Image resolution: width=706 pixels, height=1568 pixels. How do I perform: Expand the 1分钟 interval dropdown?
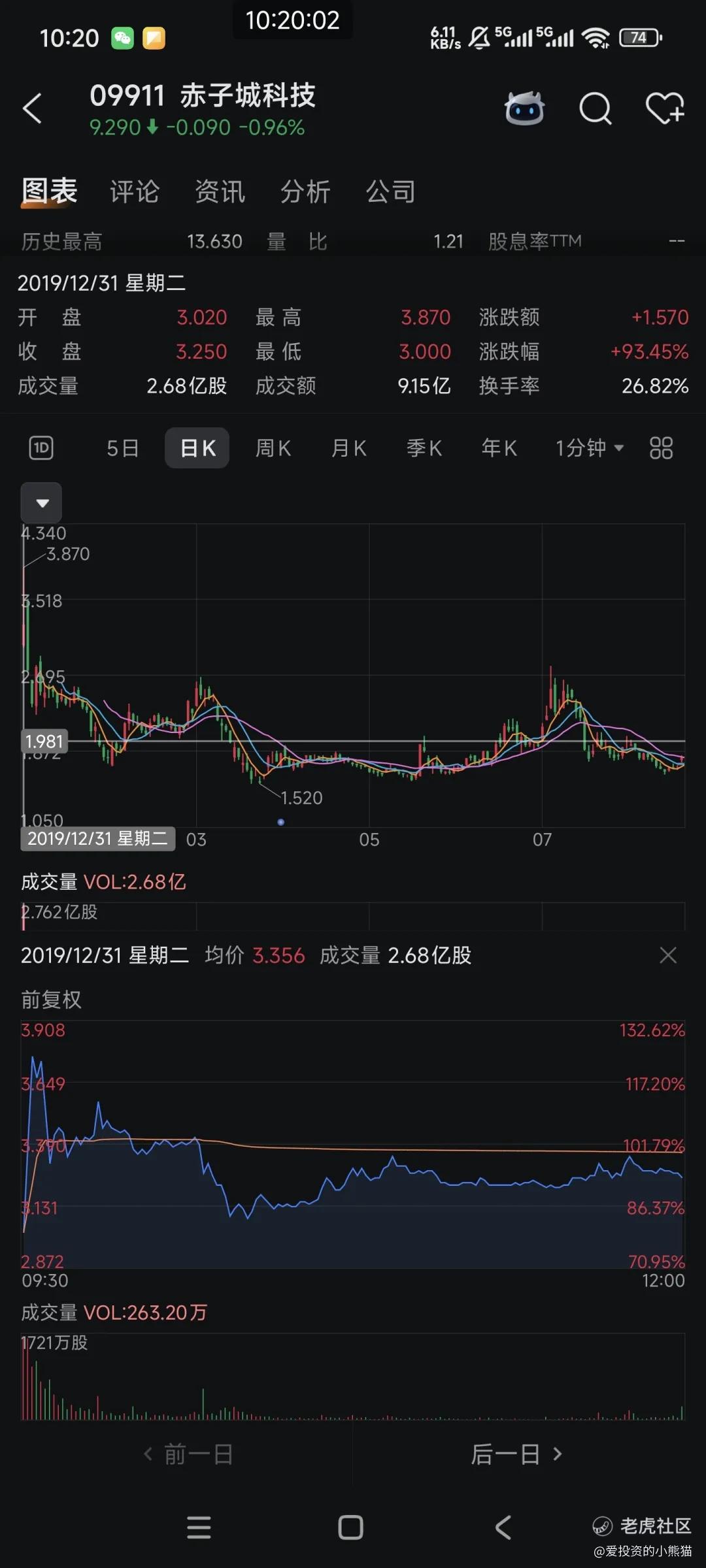(589, 448)
